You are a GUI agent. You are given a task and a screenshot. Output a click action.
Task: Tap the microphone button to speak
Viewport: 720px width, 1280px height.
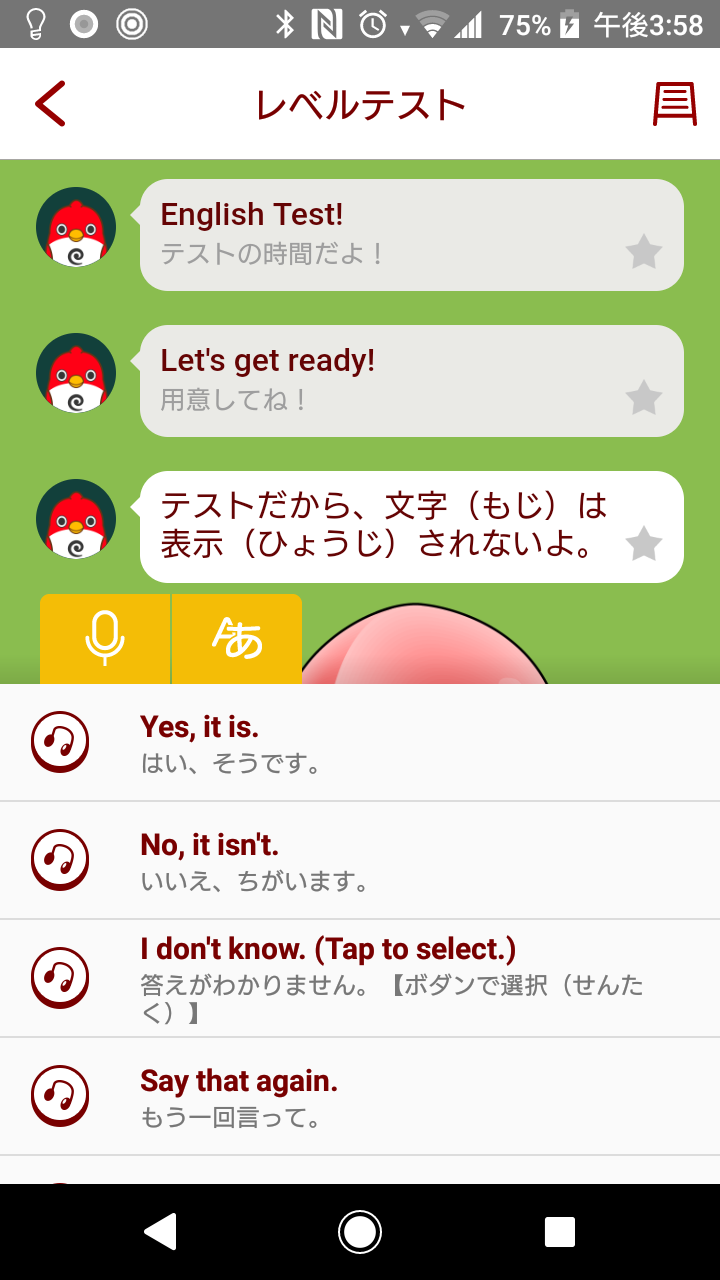click(x=105, y=639)
